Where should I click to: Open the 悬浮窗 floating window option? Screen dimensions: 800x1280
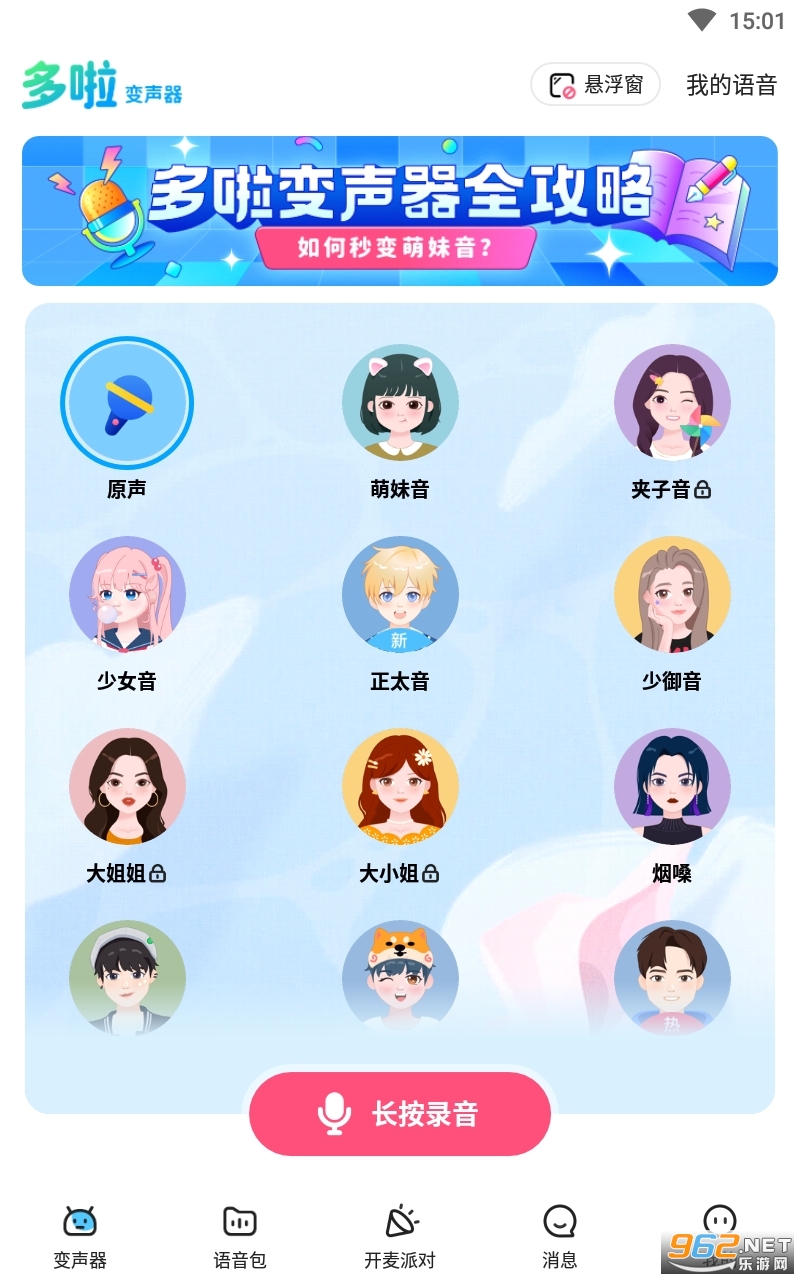tap(595, 85)
